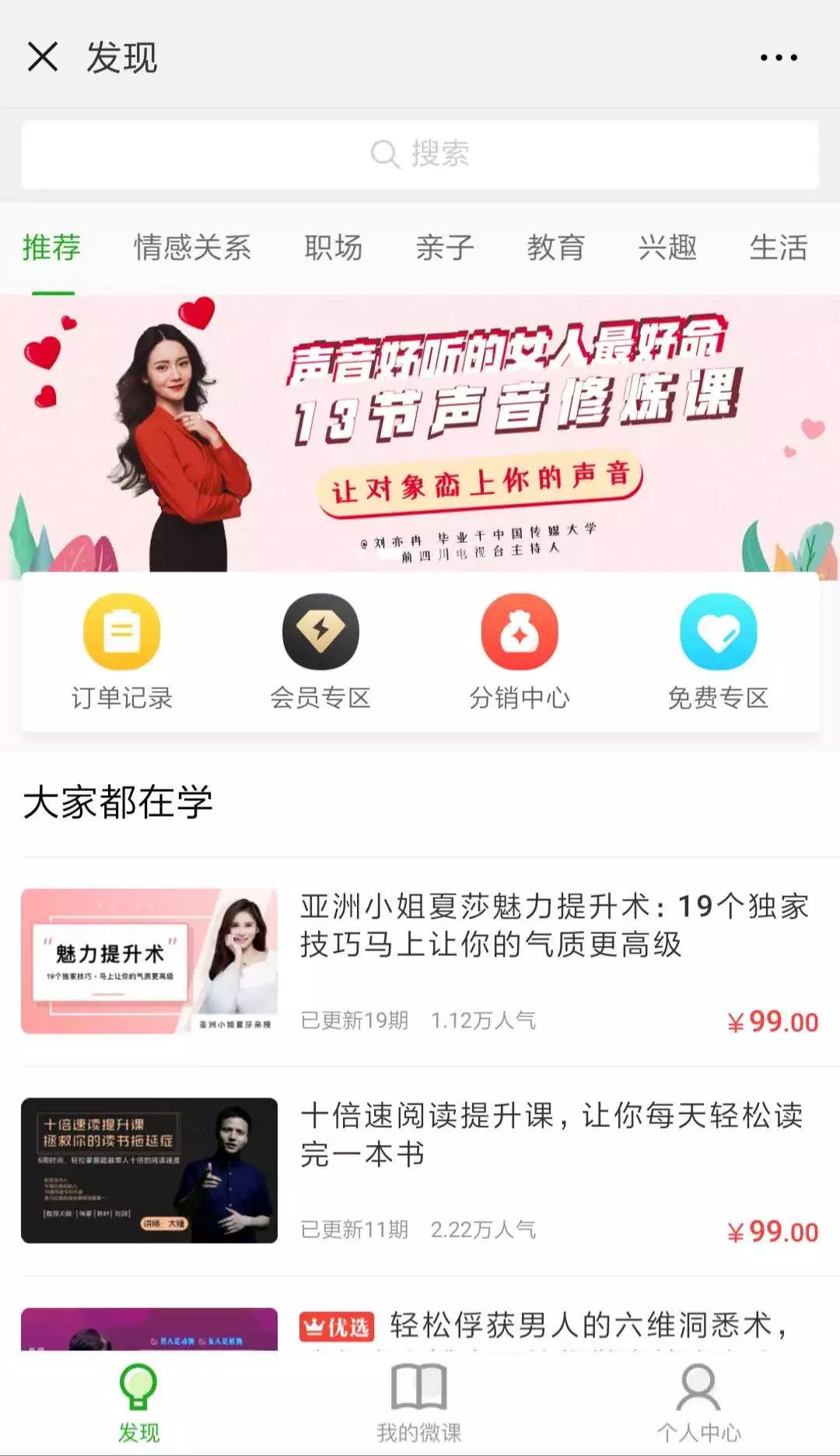Click the 搜索 search input field
The image size is (840, 1456).
point(420,154)
